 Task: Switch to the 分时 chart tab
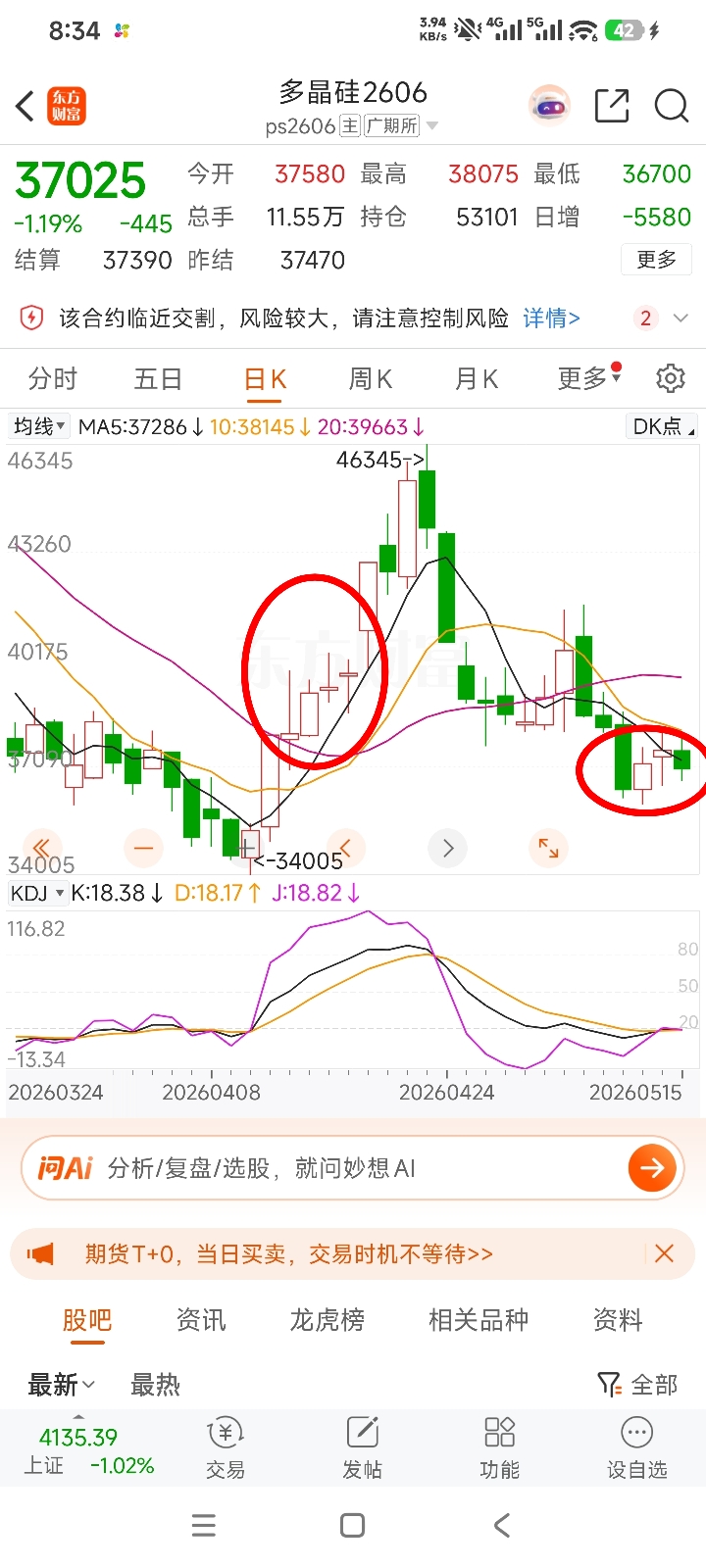click(x=53, y=379)
